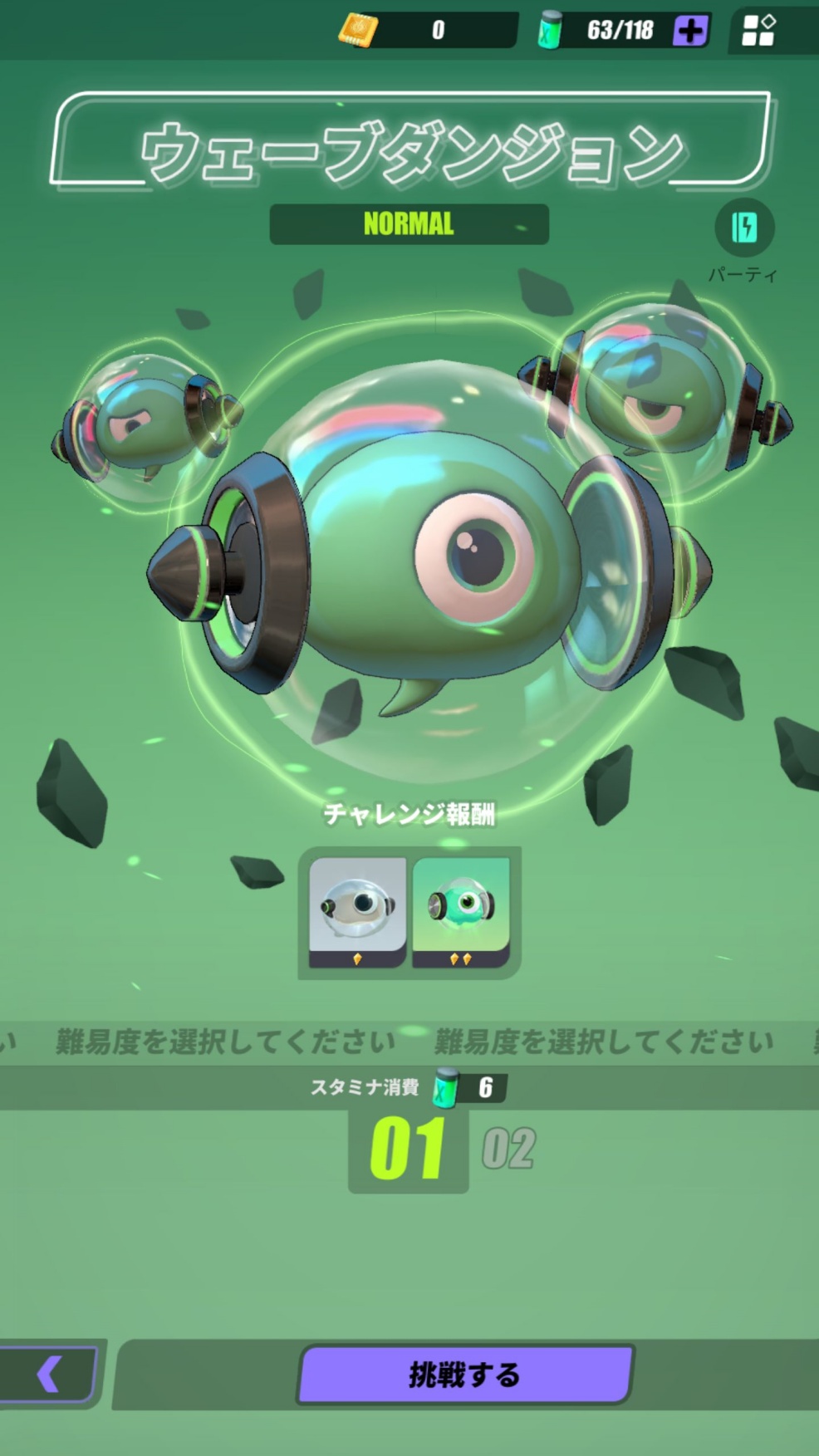Open the grid menu icon
819x1456 pixels.
click(758, 31)
